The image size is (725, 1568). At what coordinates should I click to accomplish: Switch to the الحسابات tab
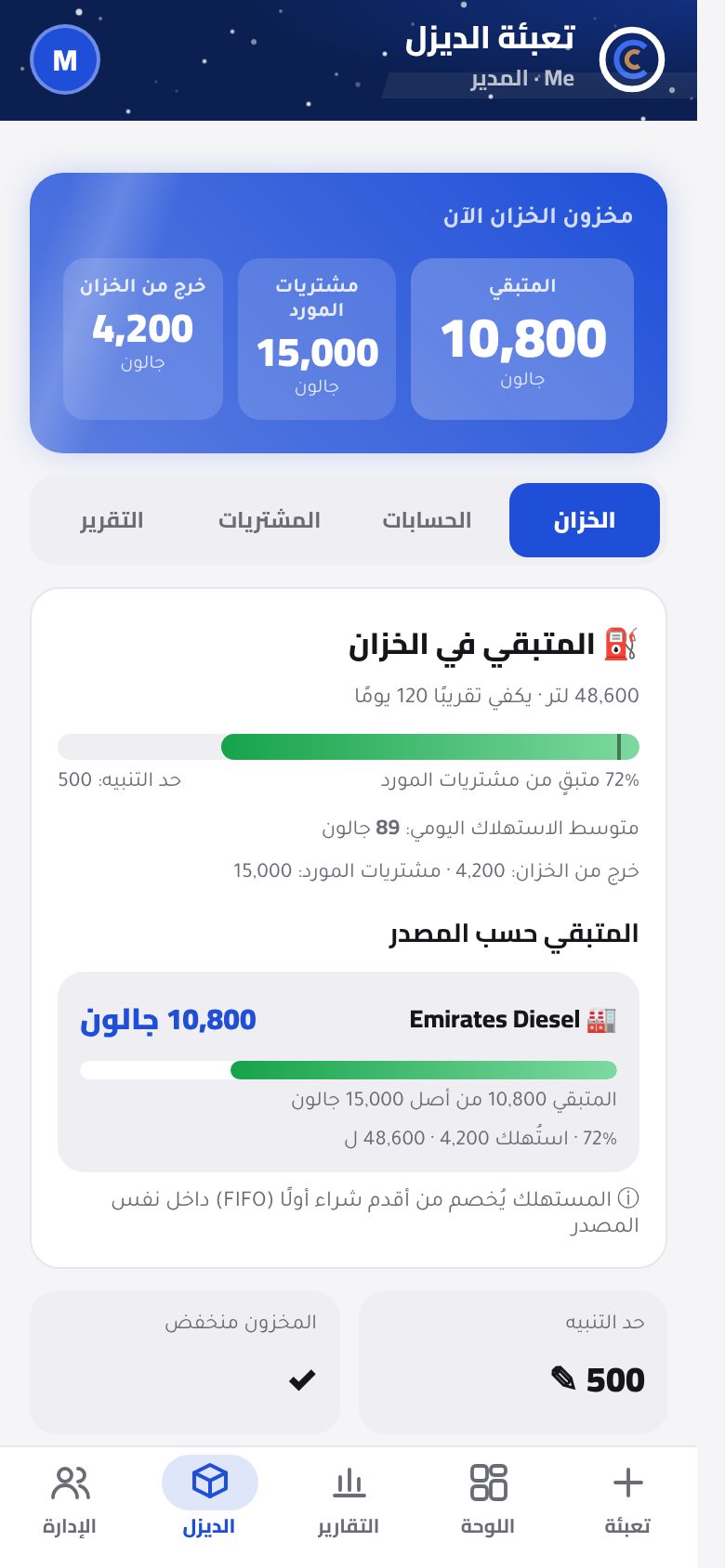(x=427, y=520)
